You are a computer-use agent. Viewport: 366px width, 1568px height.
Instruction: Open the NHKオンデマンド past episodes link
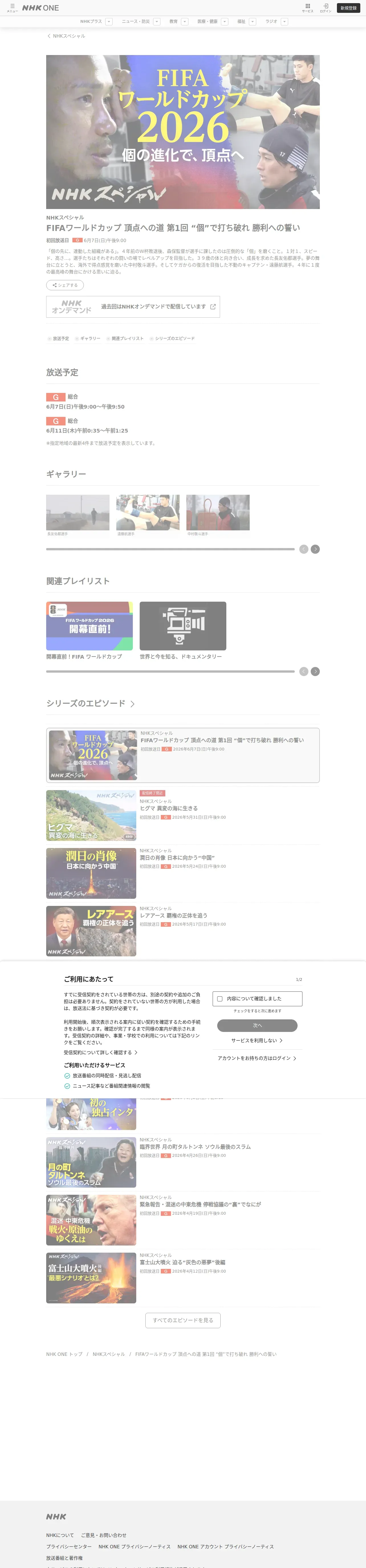tap(133, 307)
